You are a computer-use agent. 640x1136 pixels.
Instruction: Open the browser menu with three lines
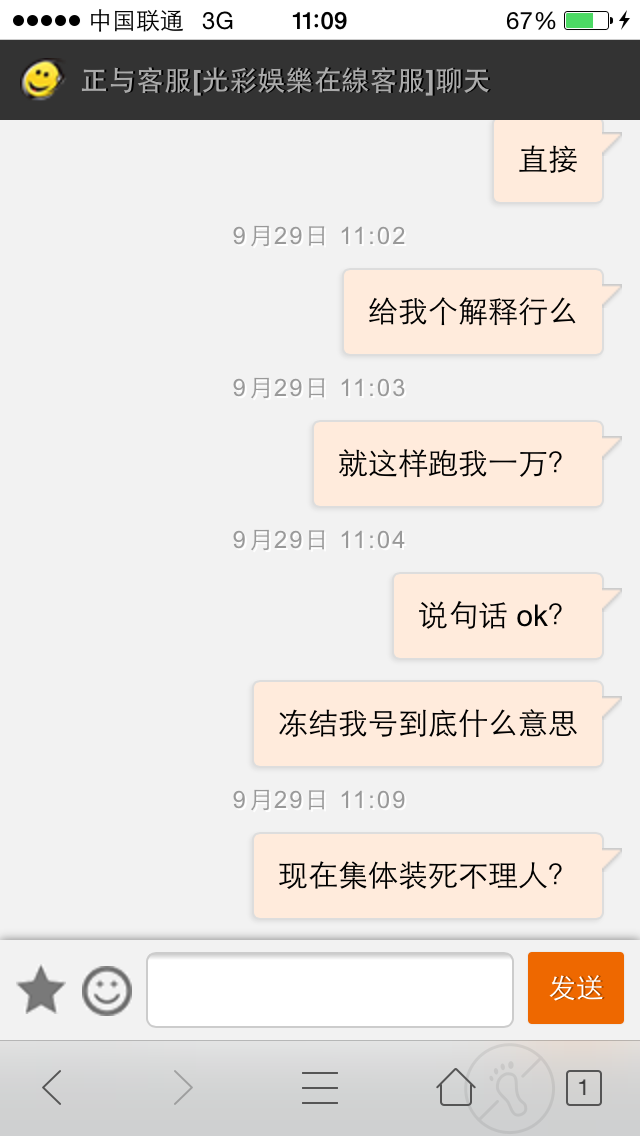pos(320,1087)
